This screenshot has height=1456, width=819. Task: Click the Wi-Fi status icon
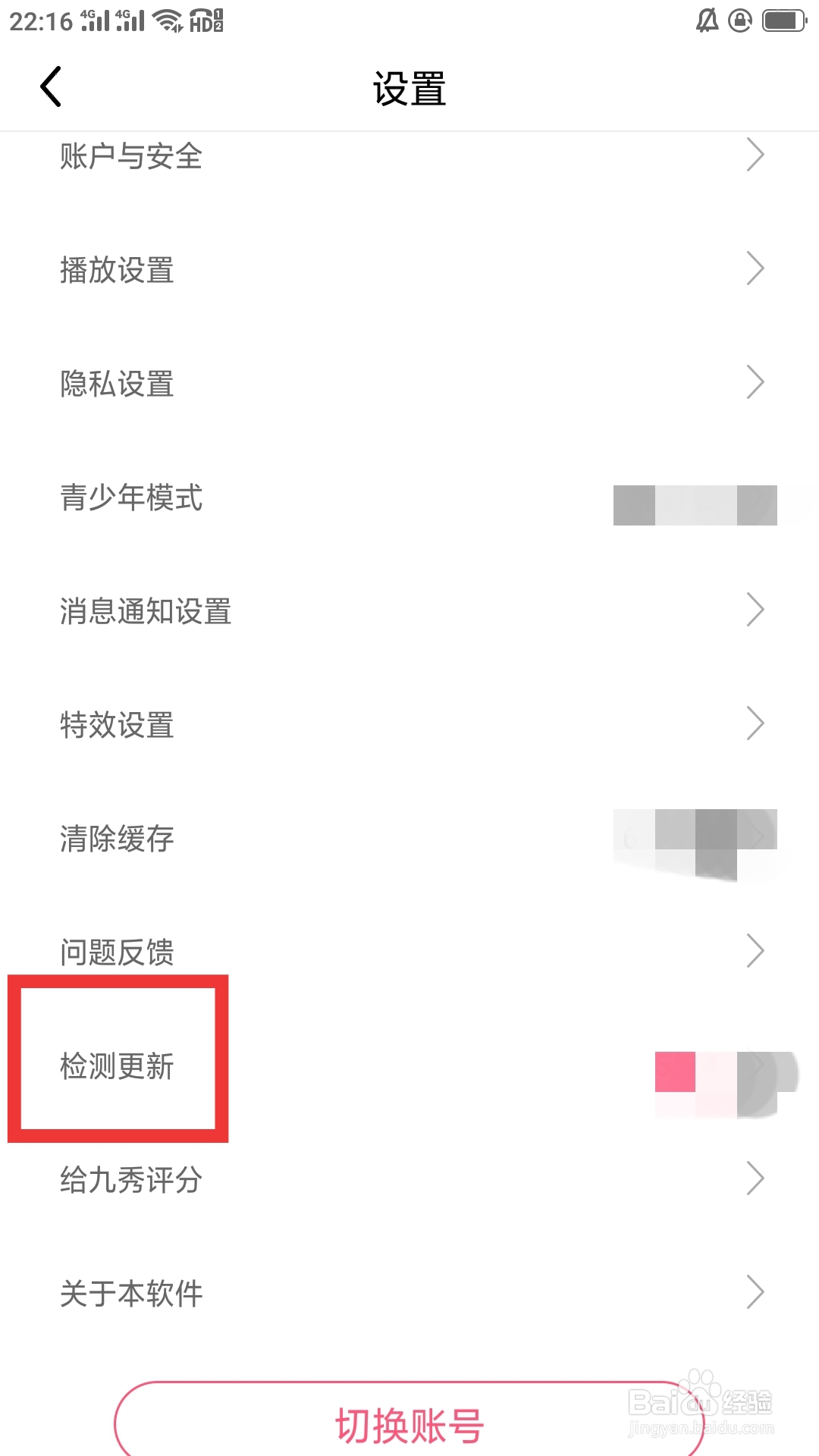168,19
